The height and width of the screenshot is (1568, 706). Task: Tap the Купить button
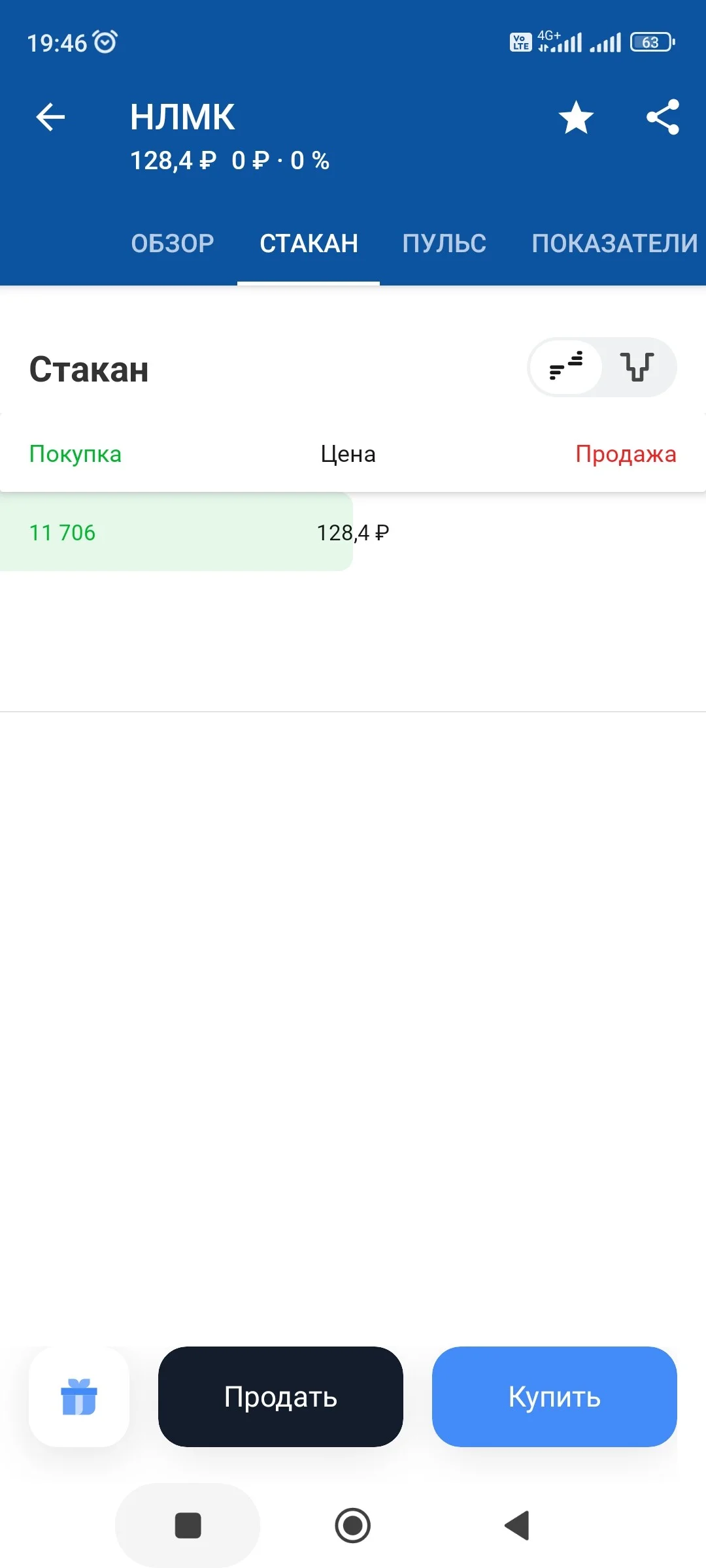click(x=554, y=1397)
